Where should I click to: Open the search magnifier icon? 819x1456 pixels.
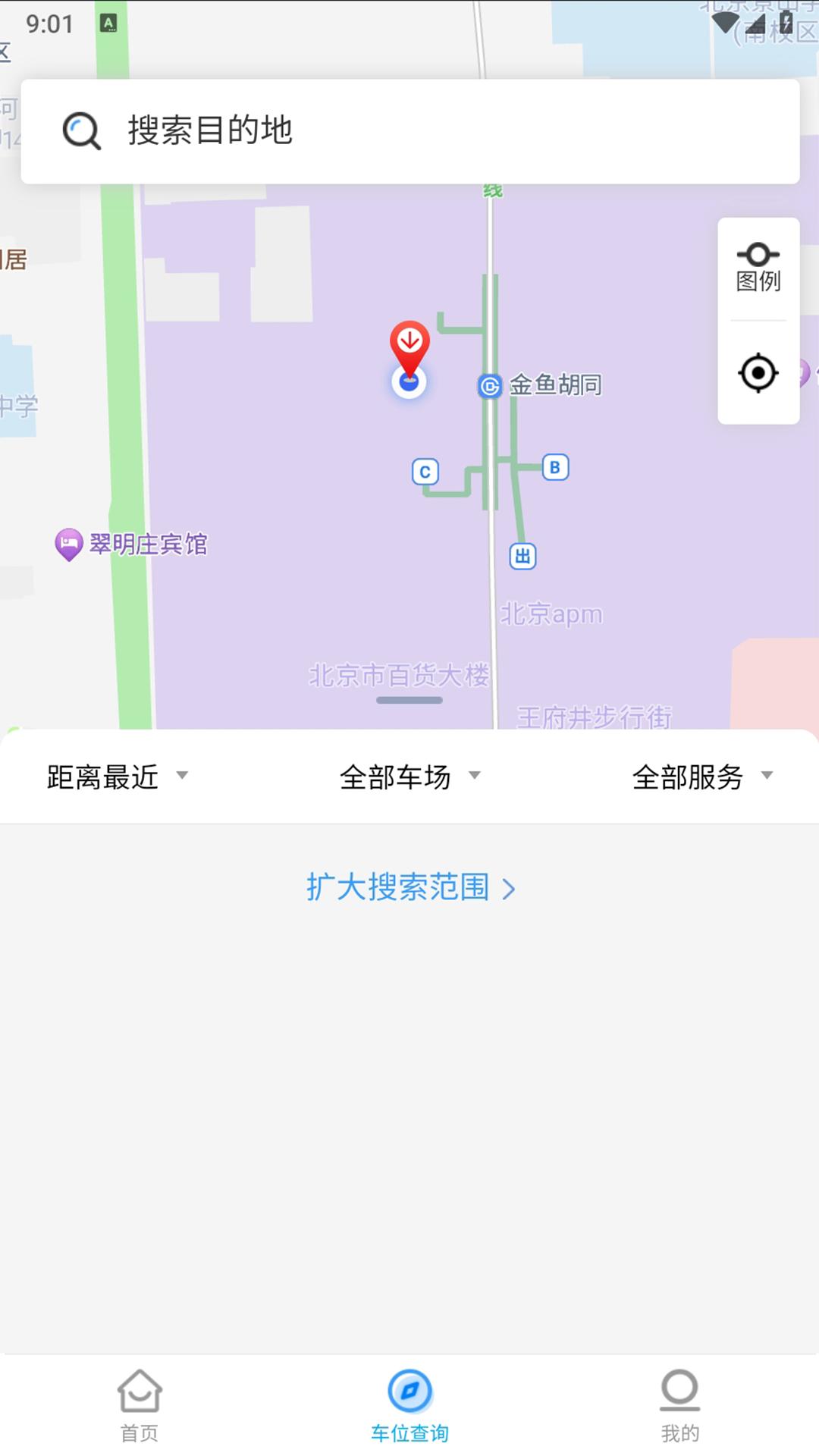point(81,130)
